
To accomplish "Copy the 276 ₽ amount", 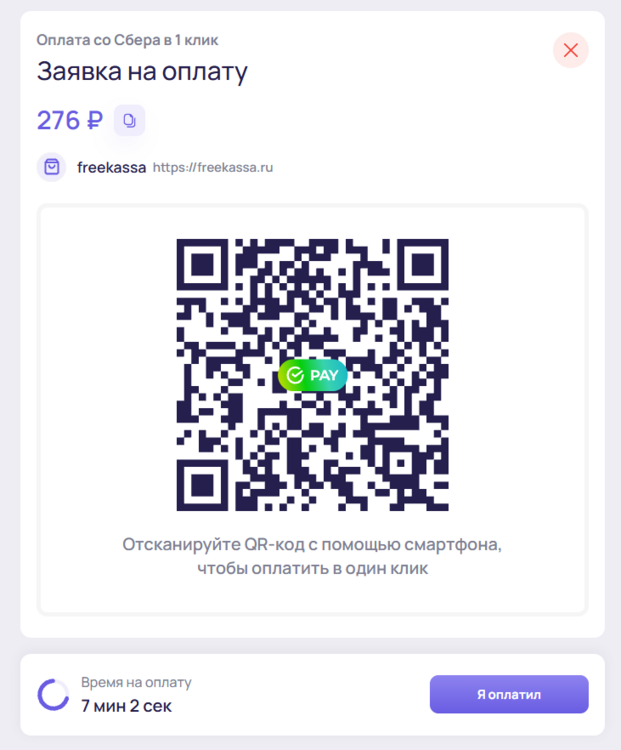I will tap(129, 121).
